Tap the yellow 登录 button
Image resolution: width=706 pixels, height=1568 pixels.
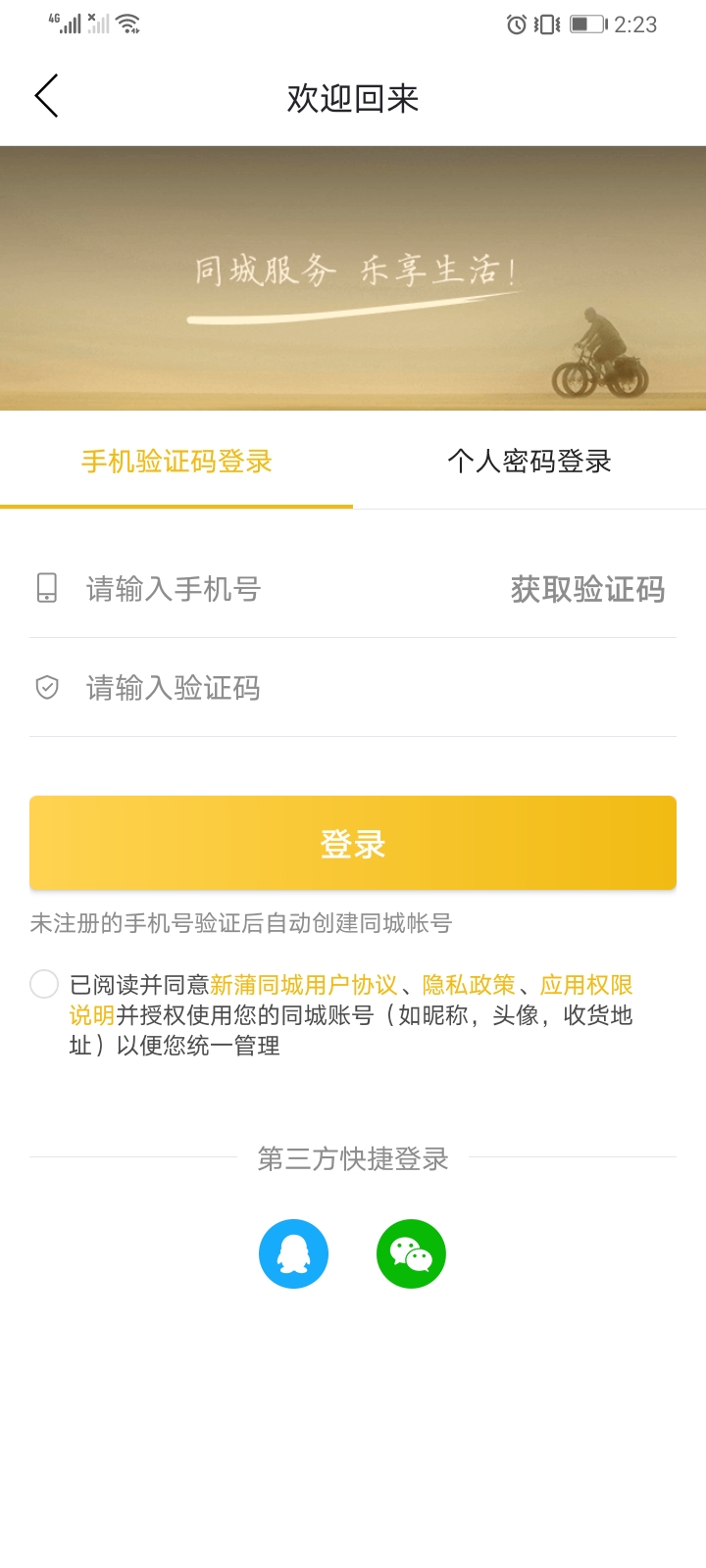pos(353,843)
